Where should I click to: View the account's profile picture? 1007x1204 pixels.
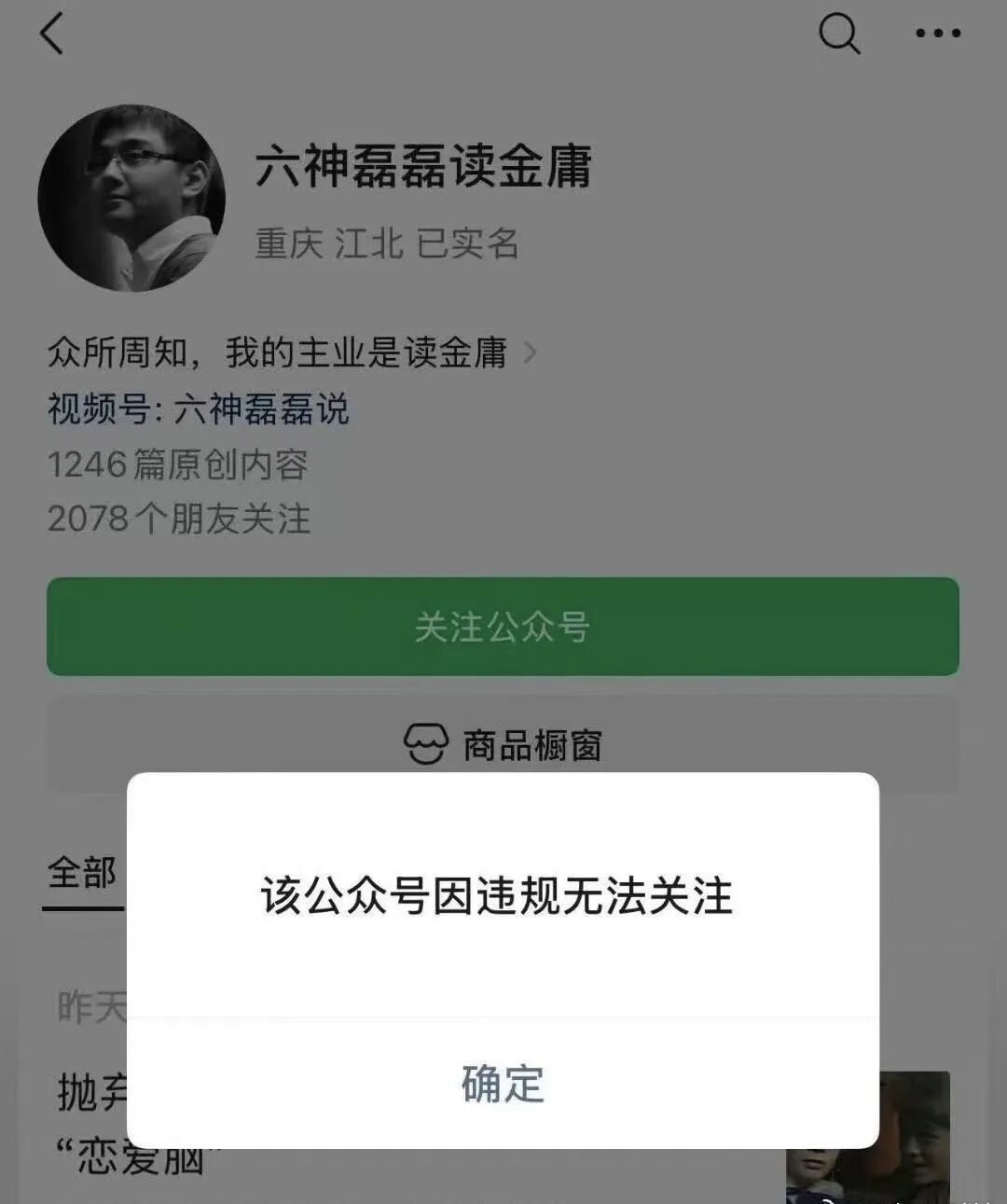click(x=131, y=198)
